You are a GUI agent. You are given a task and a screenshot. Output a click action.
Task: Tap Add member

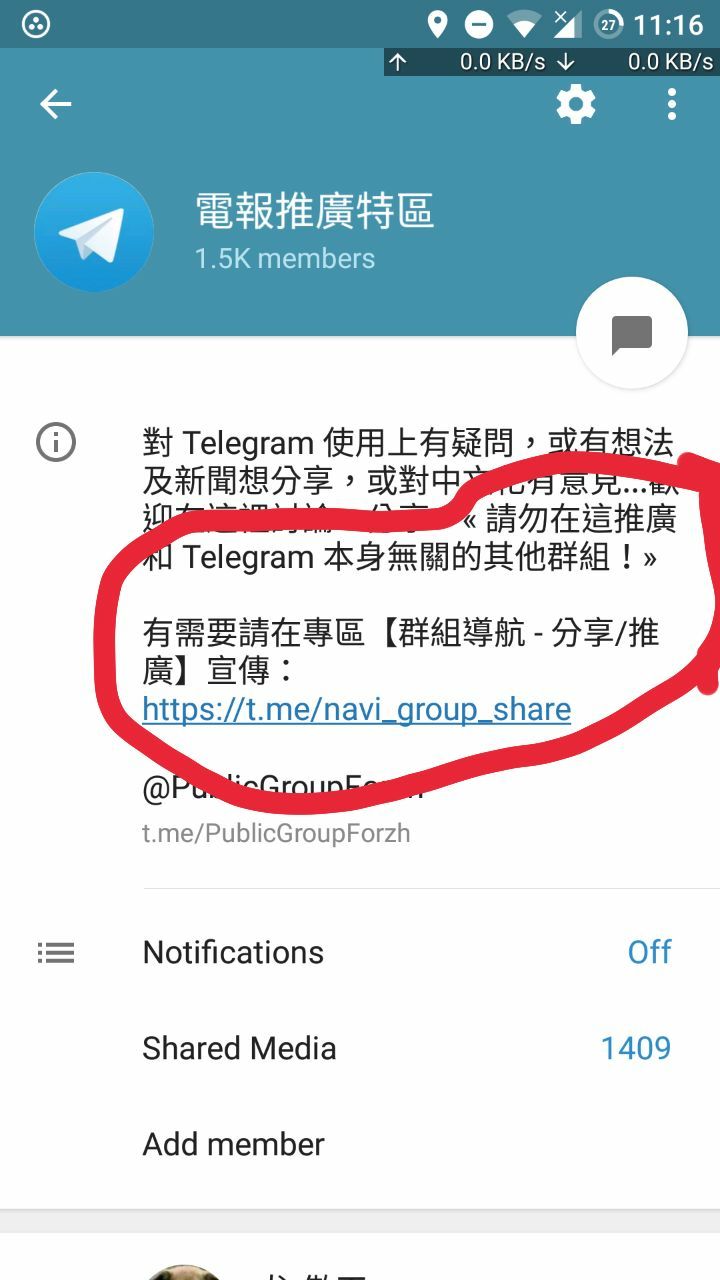point(234,1144)
